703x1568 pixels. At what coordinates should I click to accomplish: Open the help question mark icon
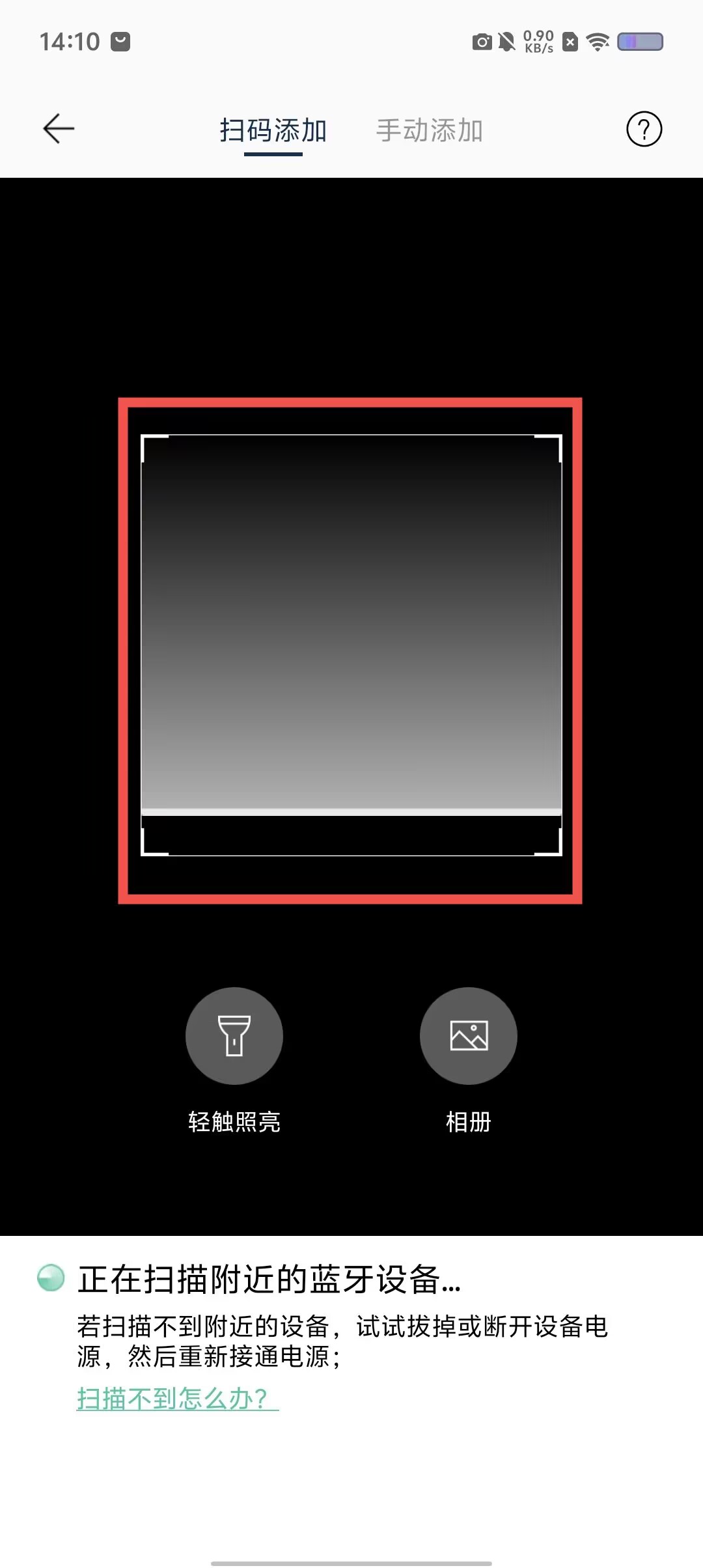click(644, 129)
